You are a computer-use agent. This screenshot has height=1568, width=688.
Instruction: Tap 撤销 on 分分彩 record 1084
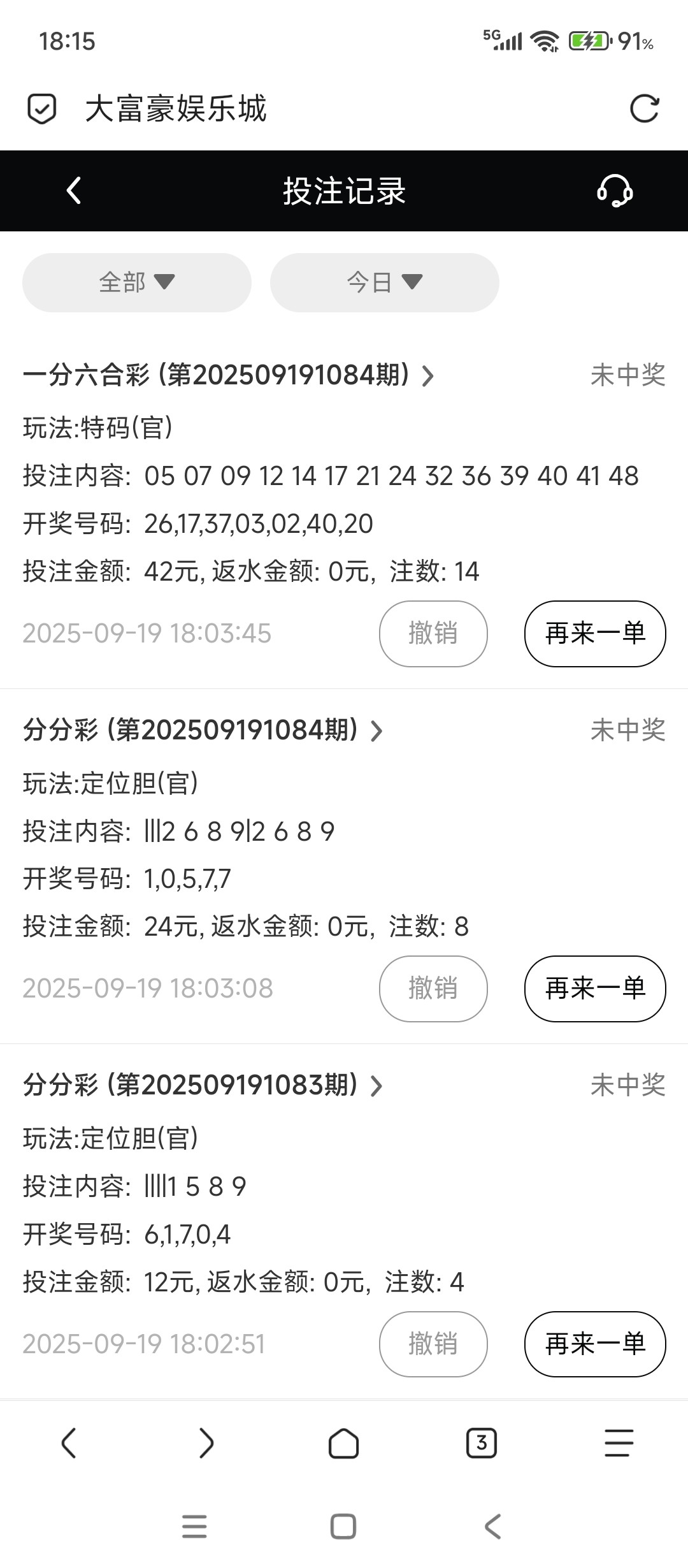point(433,989)
